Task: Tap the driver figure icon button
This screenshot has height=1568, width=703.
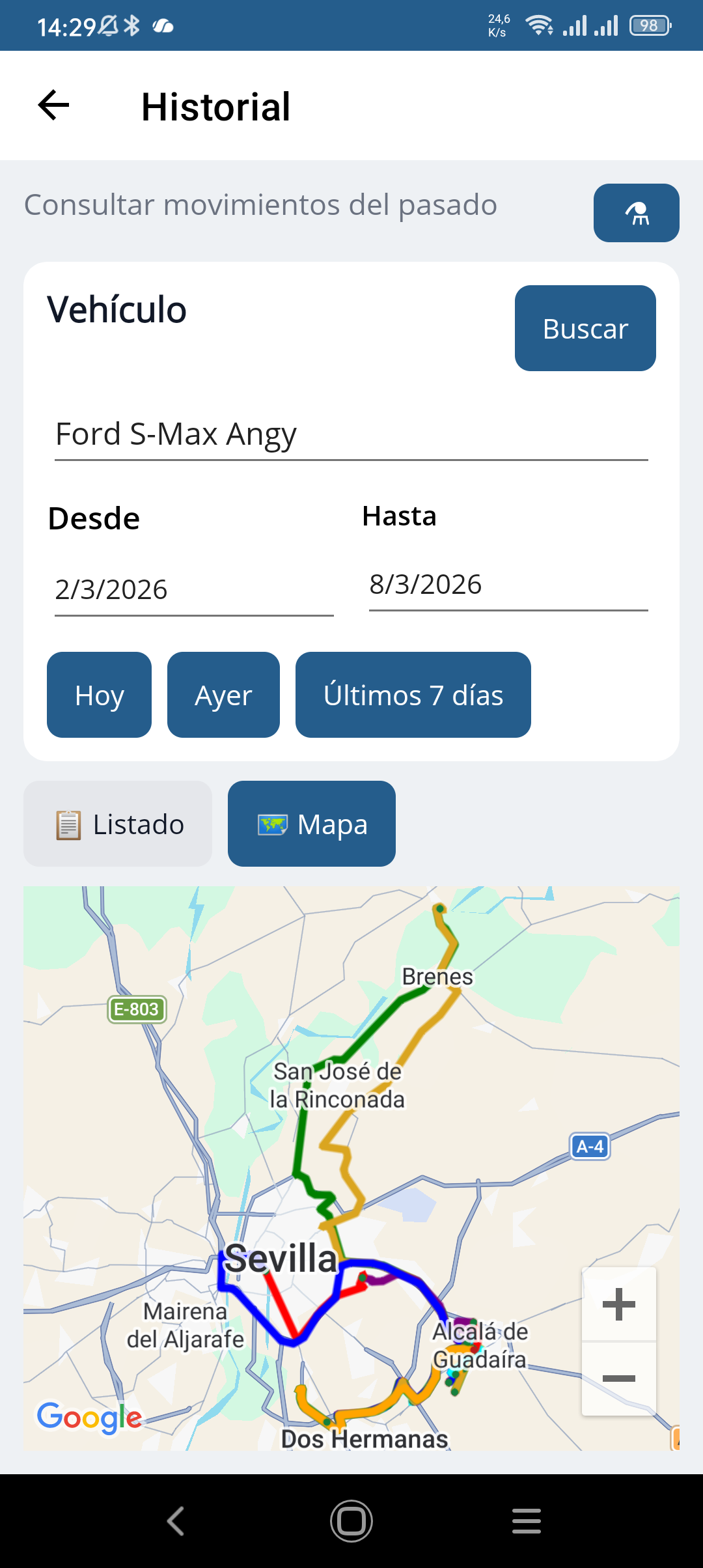Action: tap(636, 213)
